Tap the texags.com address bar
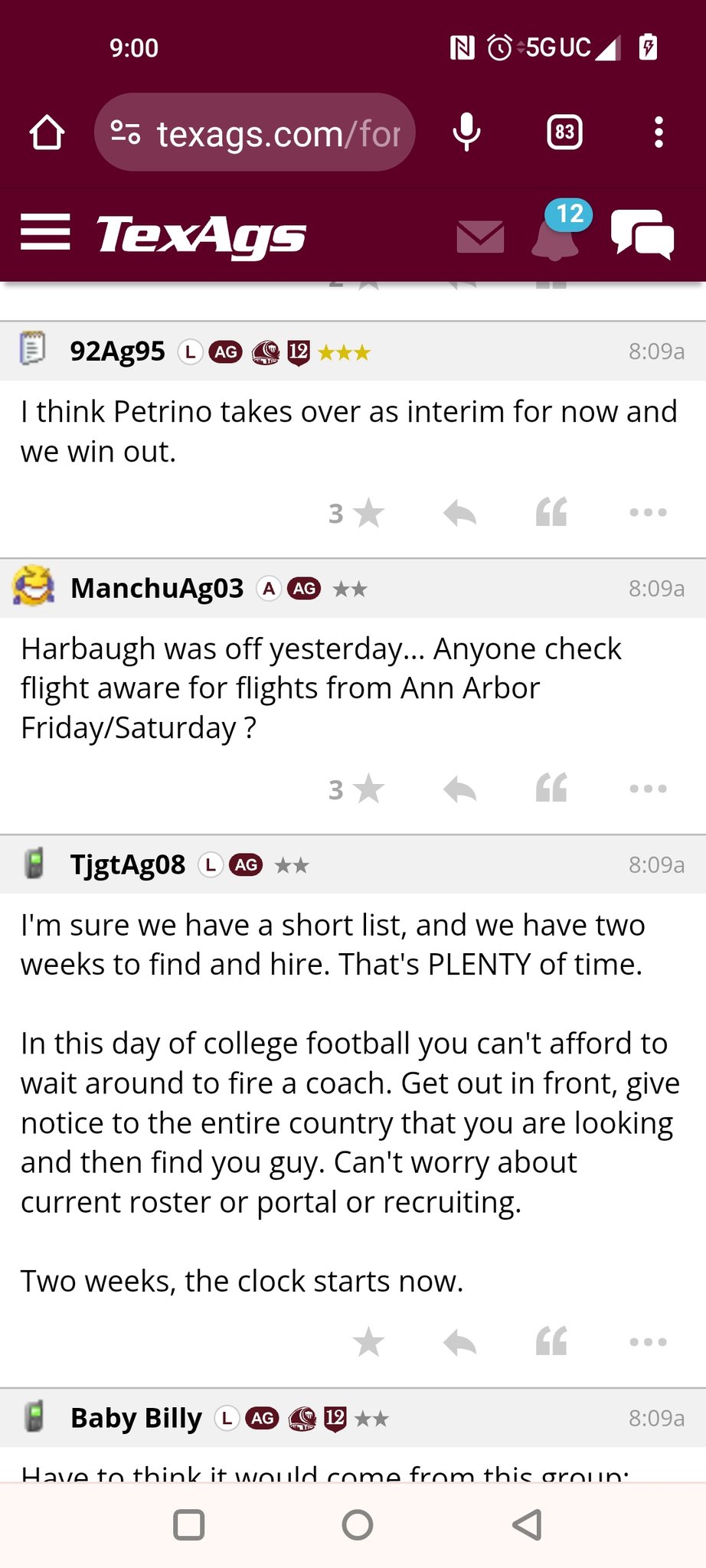Image resolution: width=706 pixels, height=1568 pixels. tap(254, 132)
